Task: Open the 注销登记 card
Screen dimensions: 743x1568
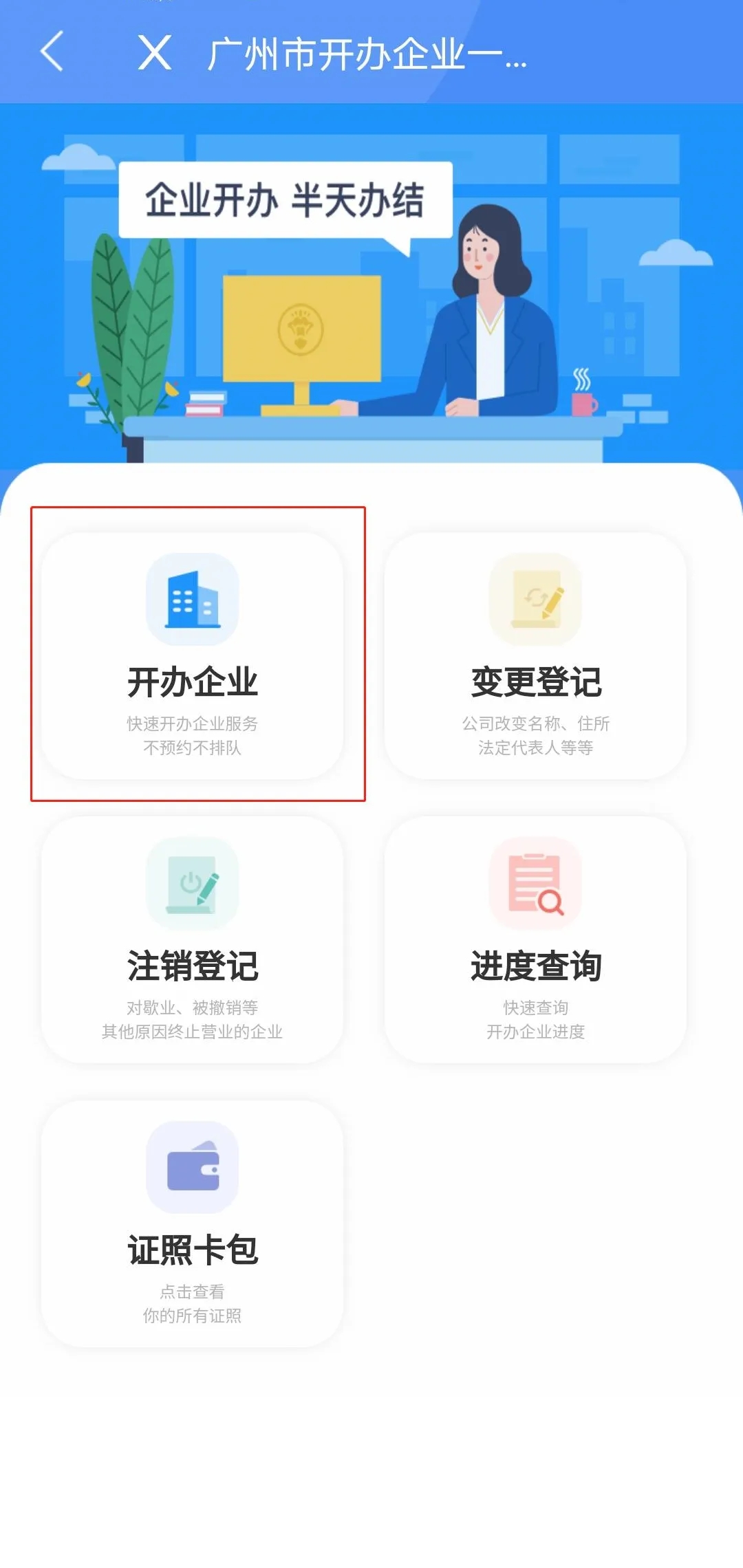Action: (x=193, y=939)
